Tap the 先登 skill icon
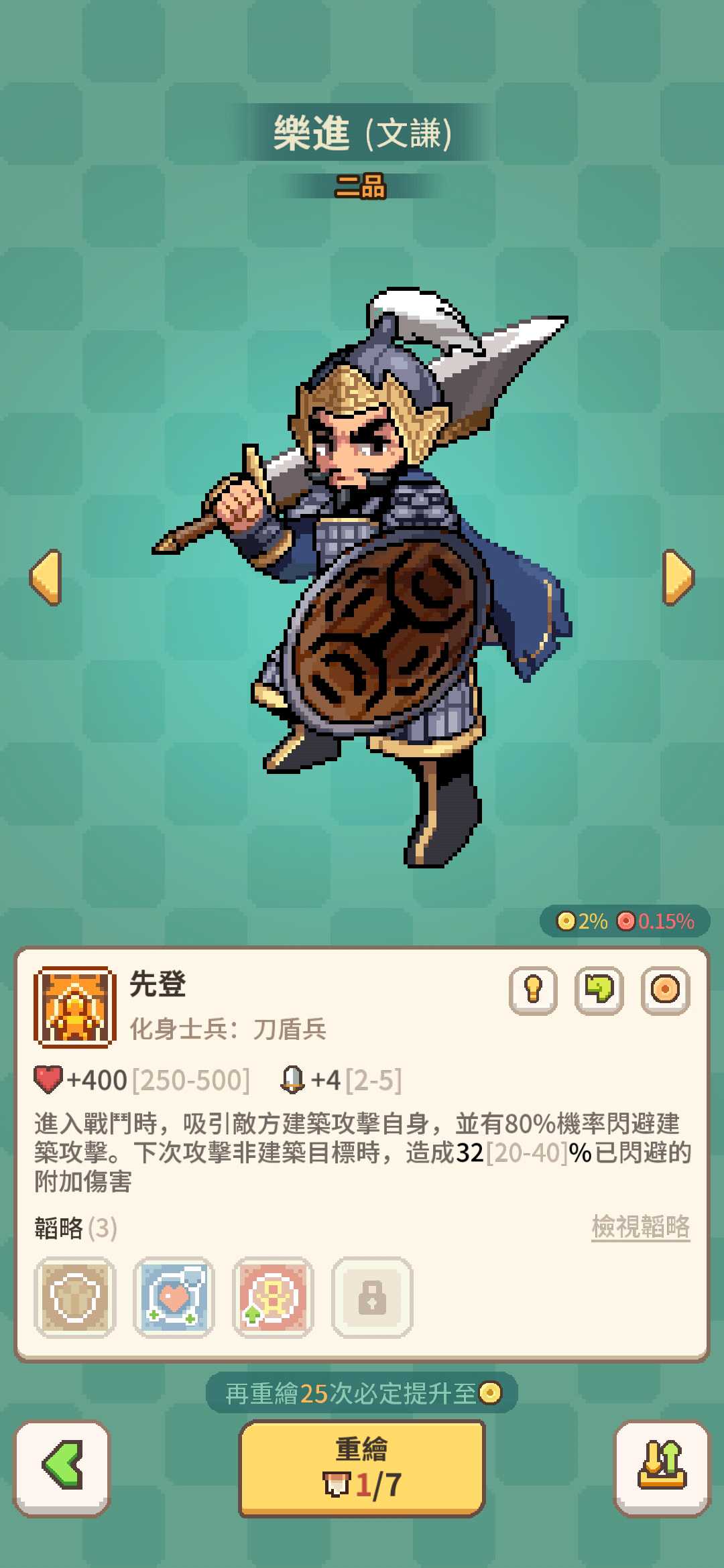The image size is (724, 1568). pyautogui.click(x=75, y=1006)
